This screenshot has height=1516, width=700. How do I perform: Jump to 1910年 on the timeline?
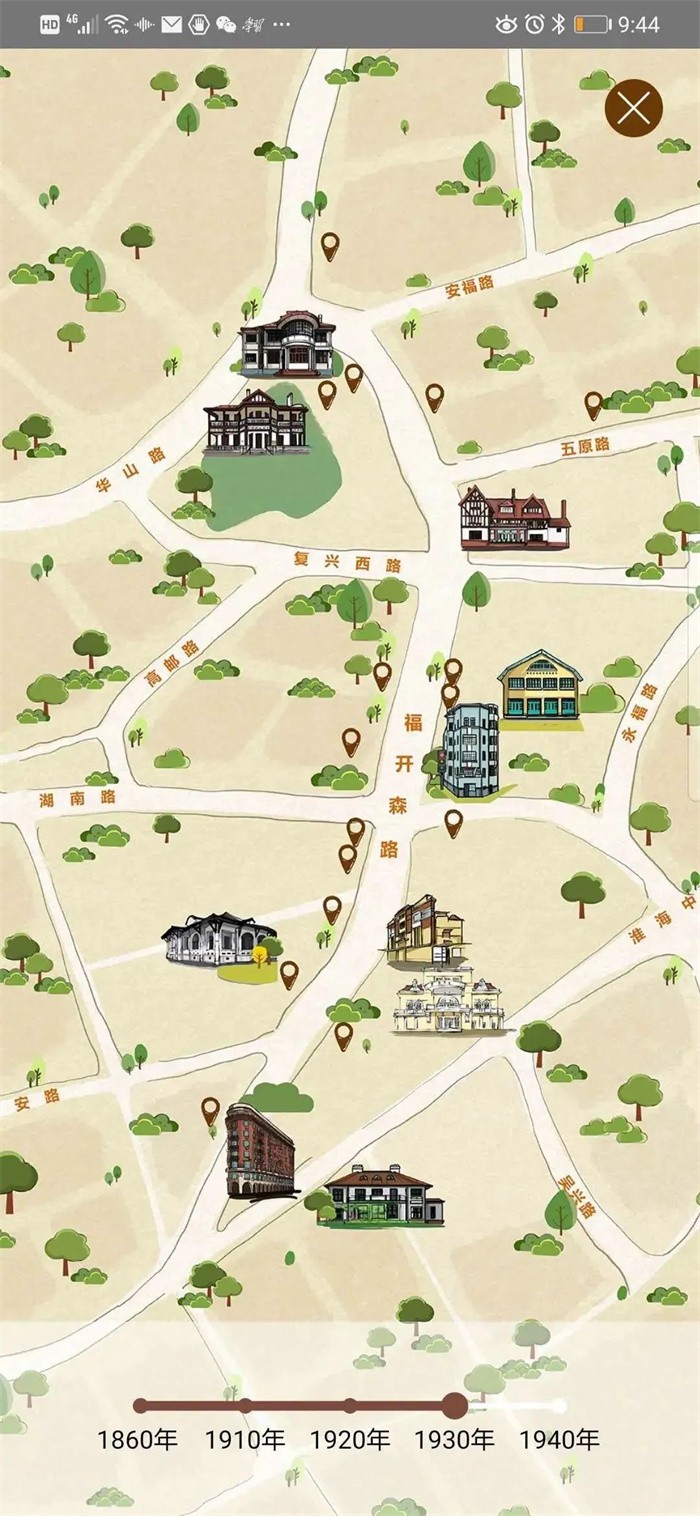click(245, 1406)
